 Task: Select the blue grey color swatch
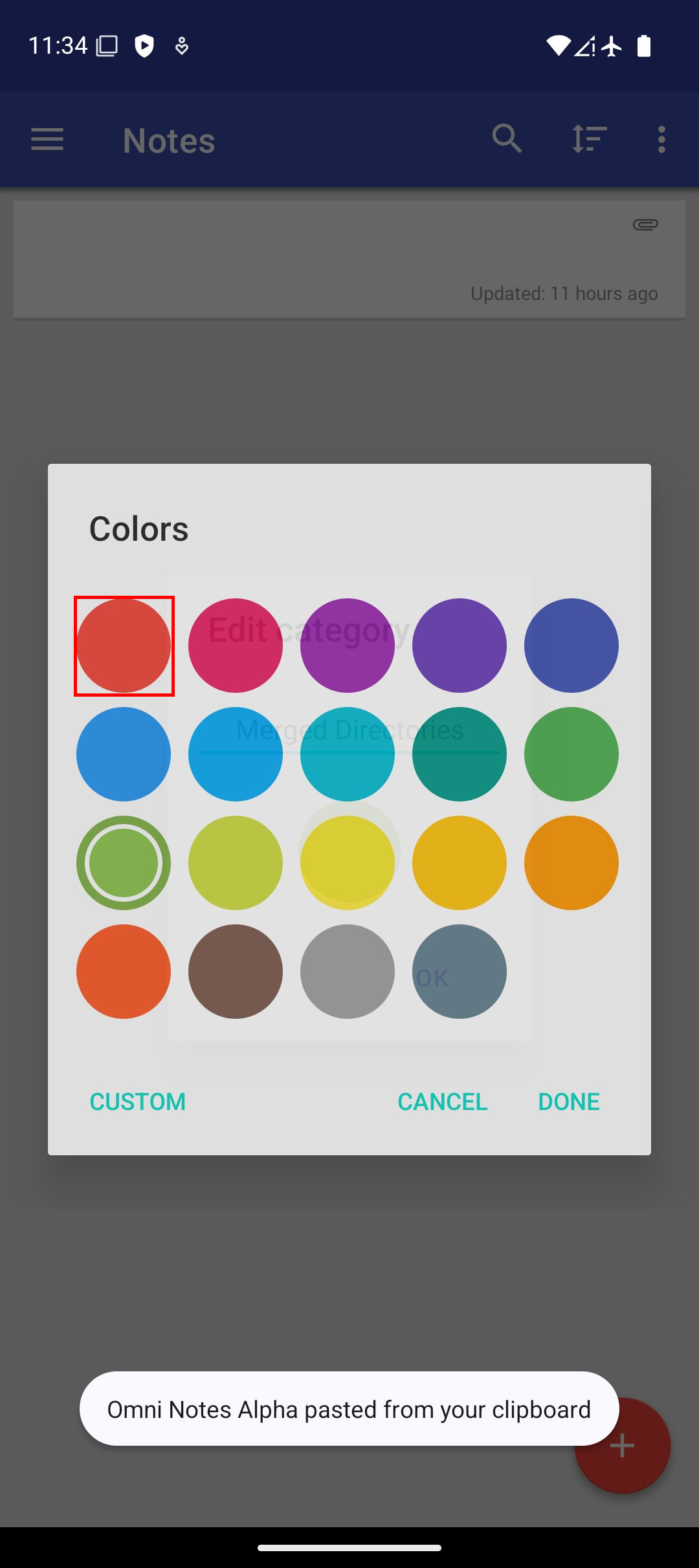click(460, 972)
